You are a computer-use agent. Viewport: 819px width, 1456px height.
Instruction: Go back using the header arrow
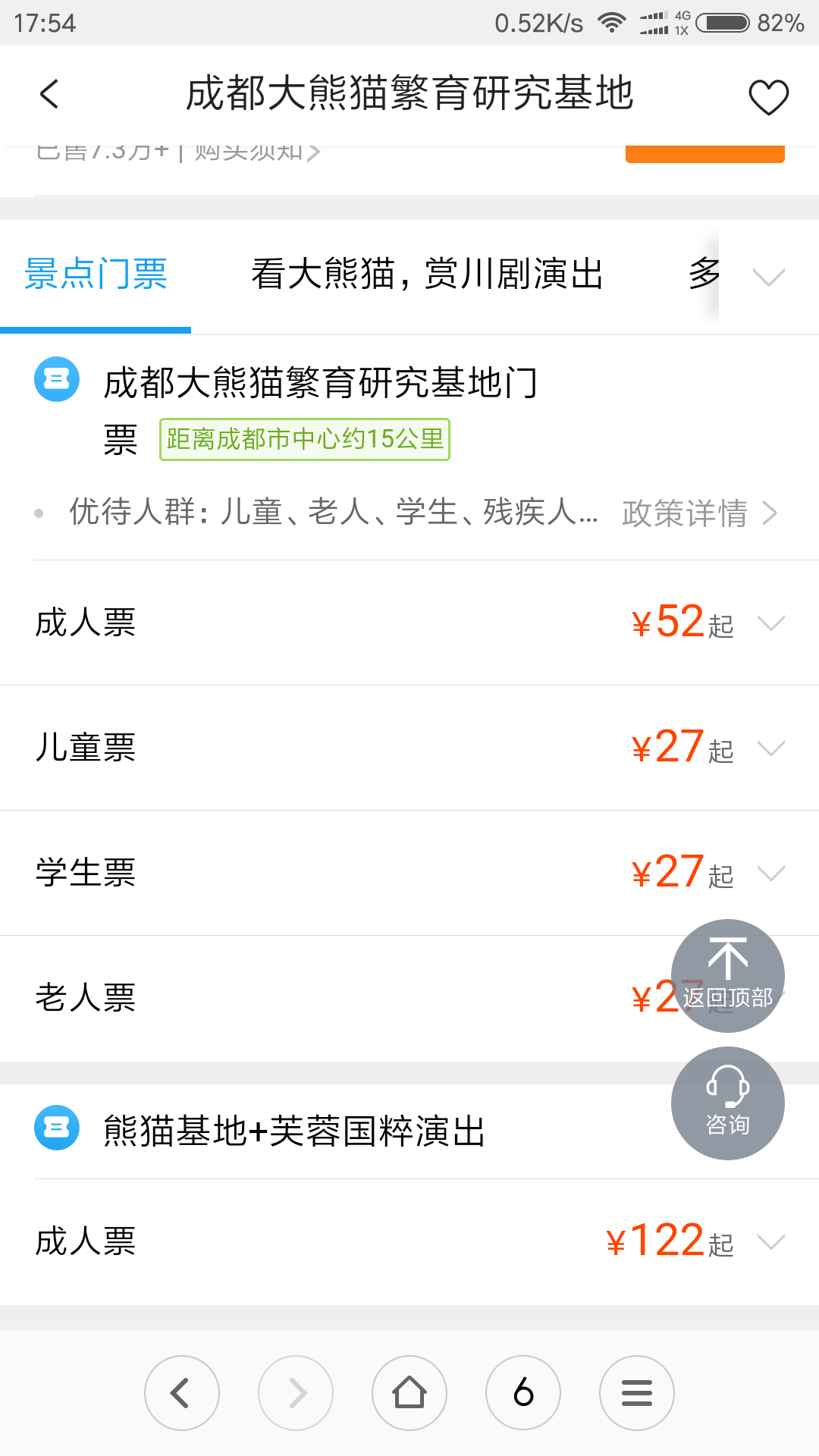point(49,94)
